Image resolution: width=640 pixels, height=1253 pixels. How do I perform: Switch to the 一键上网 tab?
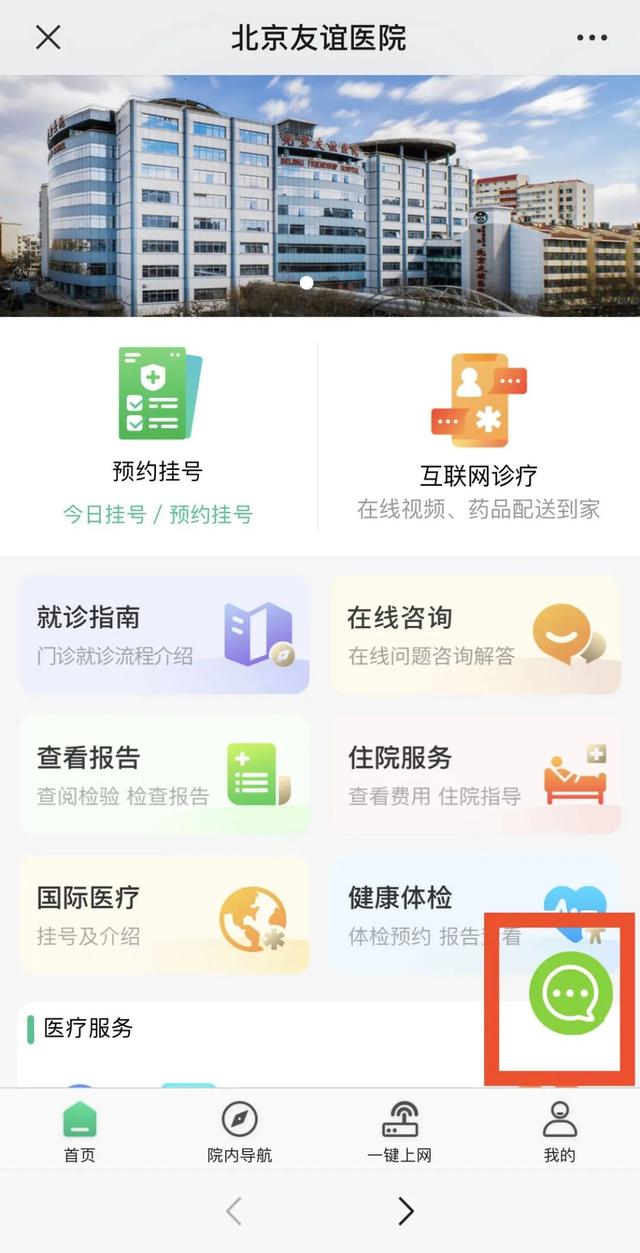(x=399, y=1131)
